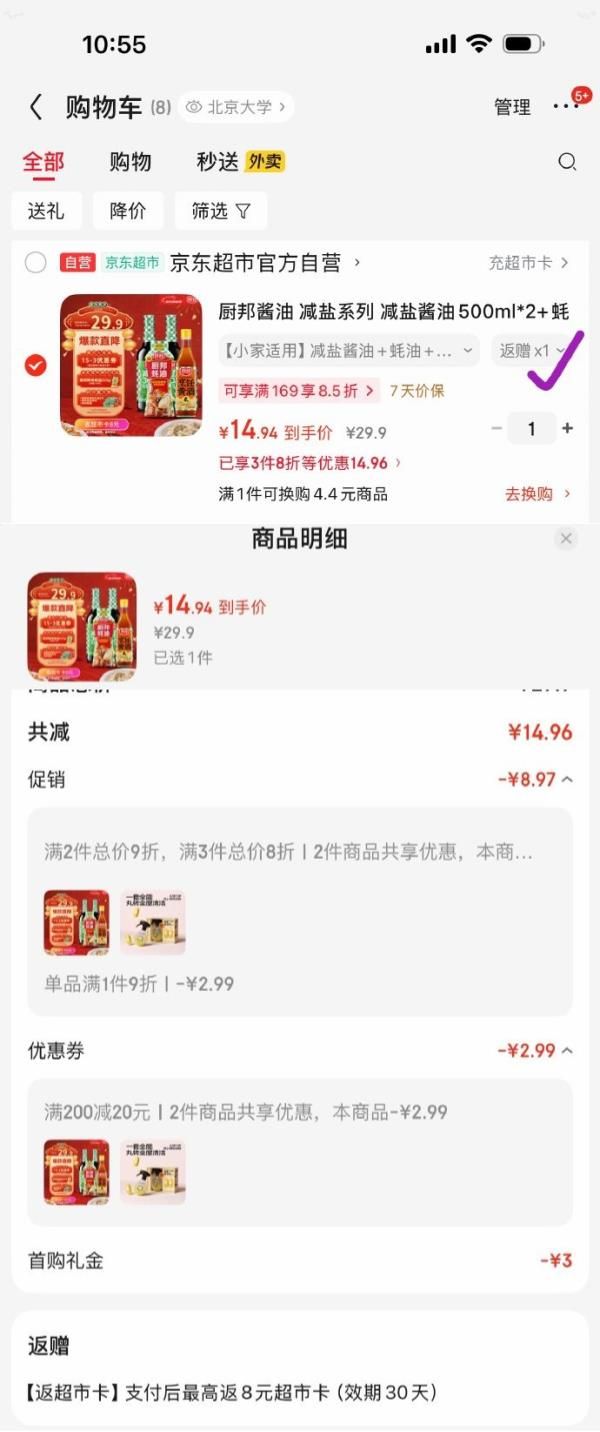Open the 筛选 filter options
Screen dimensions: 600x1432
click(x=221, y=211)
